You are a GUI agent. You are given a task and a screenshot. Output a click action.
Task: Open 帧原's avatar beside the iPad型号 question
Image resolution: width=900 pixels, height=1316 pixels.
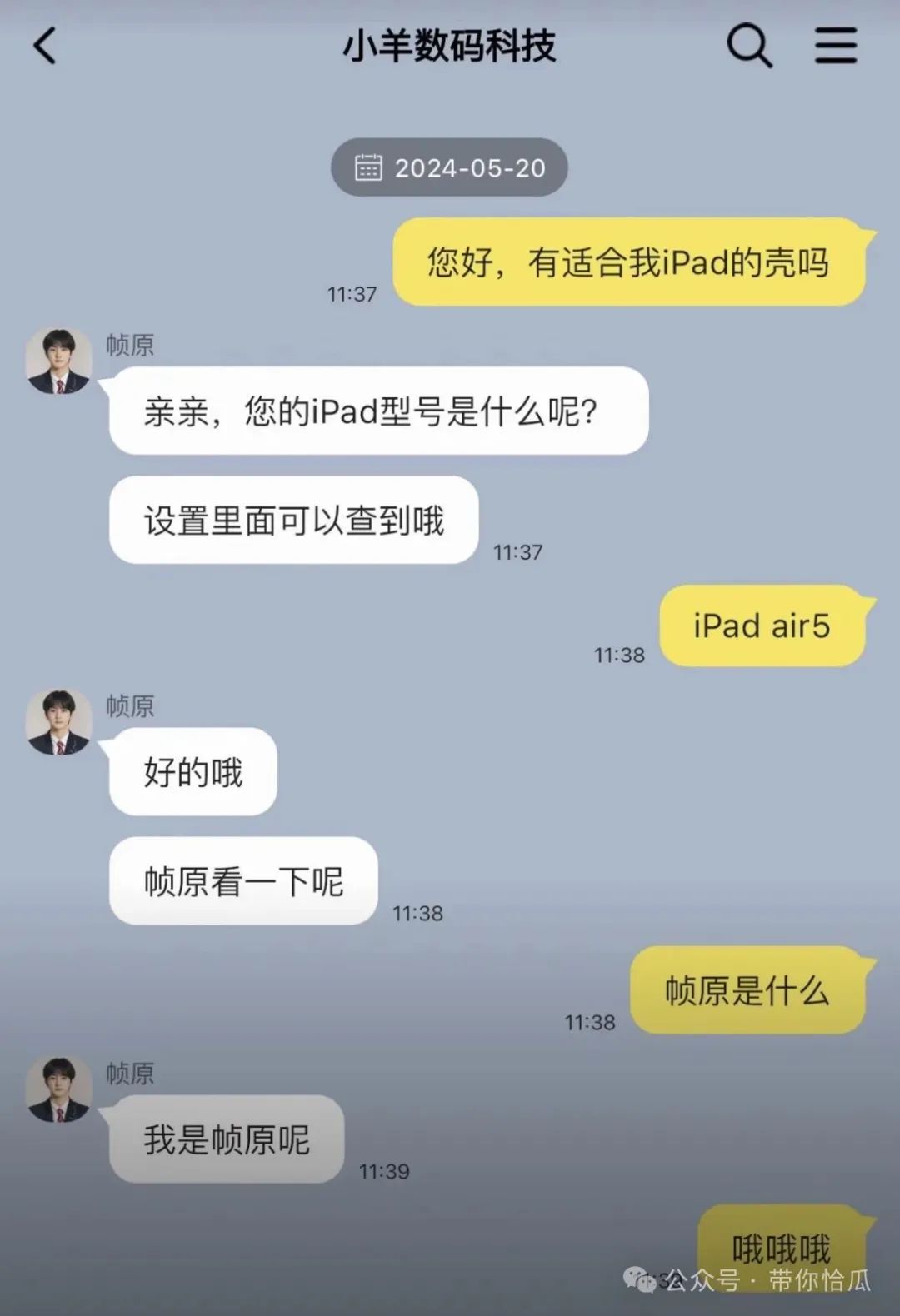coord(58,361)
